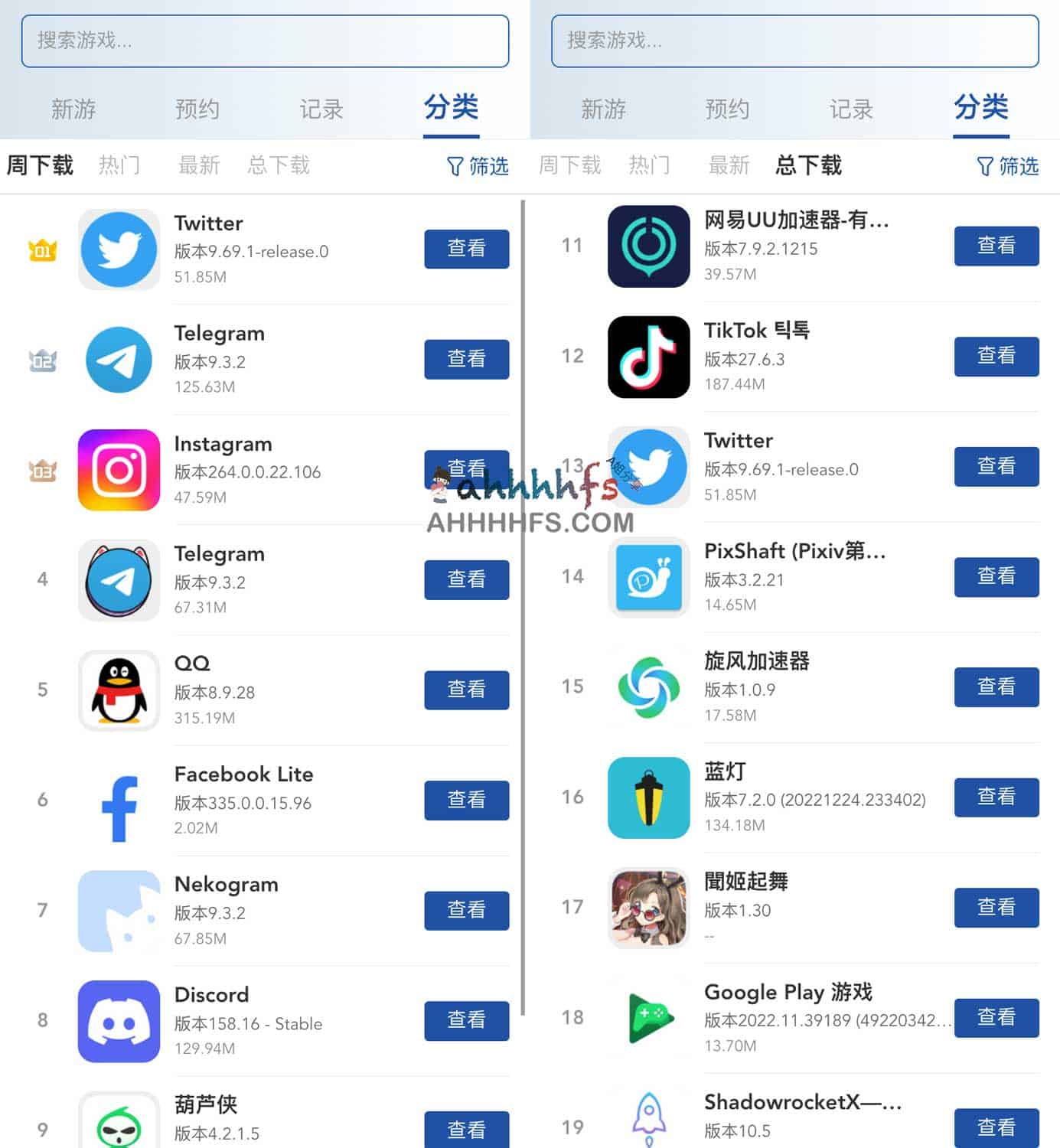View 网易UU加速器 via 查看 button
Screen dimensions: 1060x1148
996,246
